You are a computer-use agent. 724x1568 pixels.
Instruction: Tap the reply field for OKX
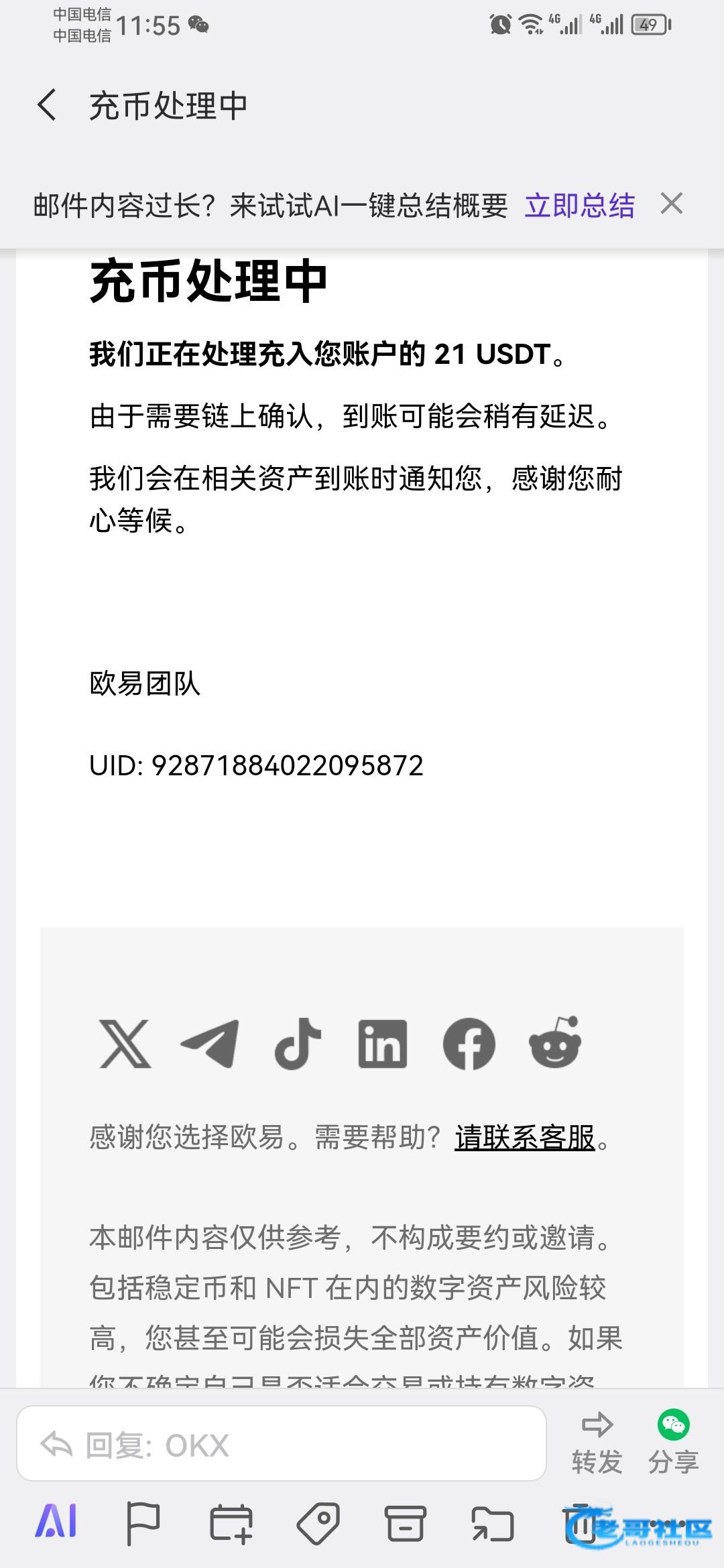click(282, 1443)
